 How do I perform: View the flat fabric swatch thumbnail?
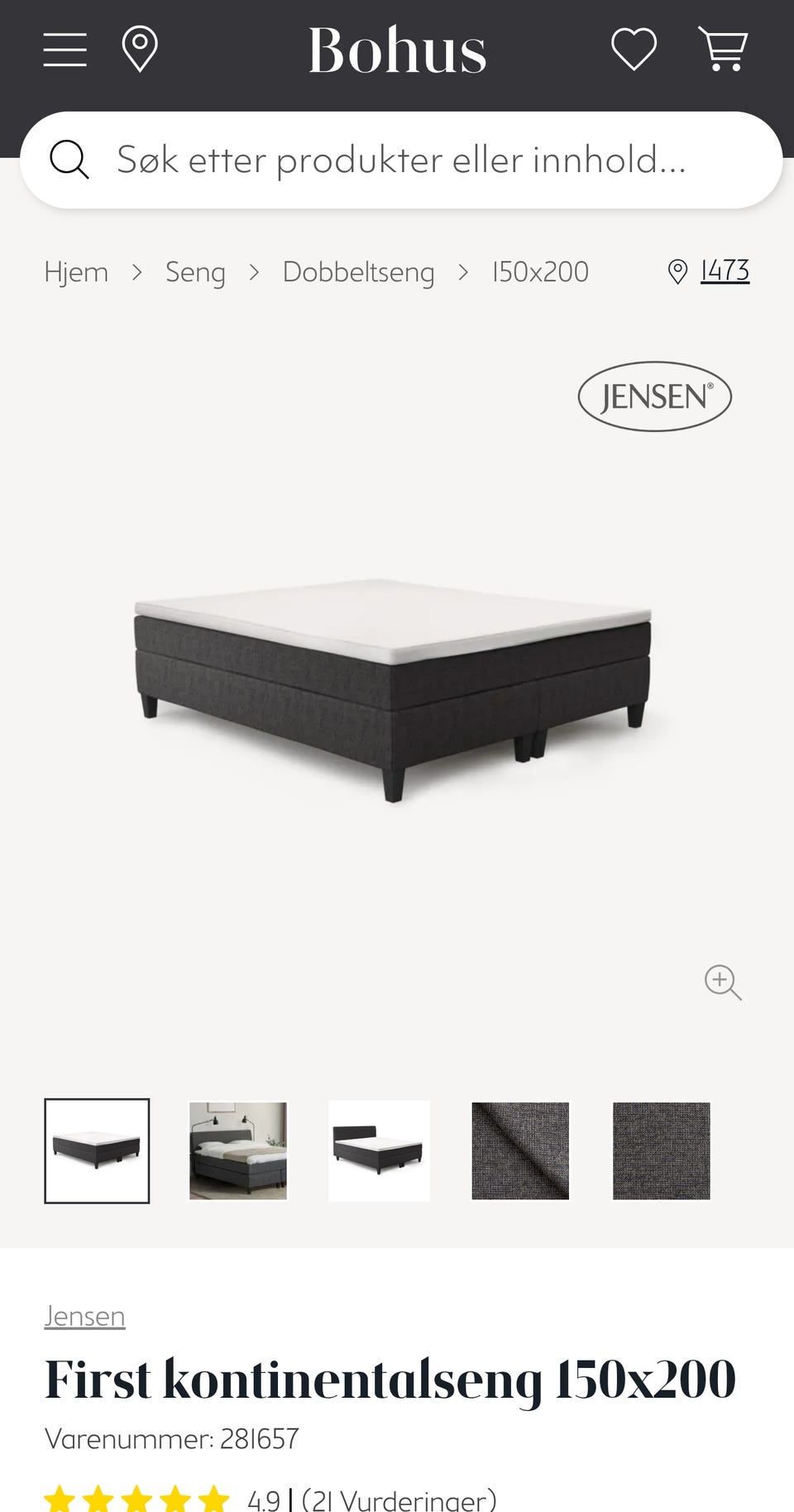pyautogui.click(x=661, y=1150)
